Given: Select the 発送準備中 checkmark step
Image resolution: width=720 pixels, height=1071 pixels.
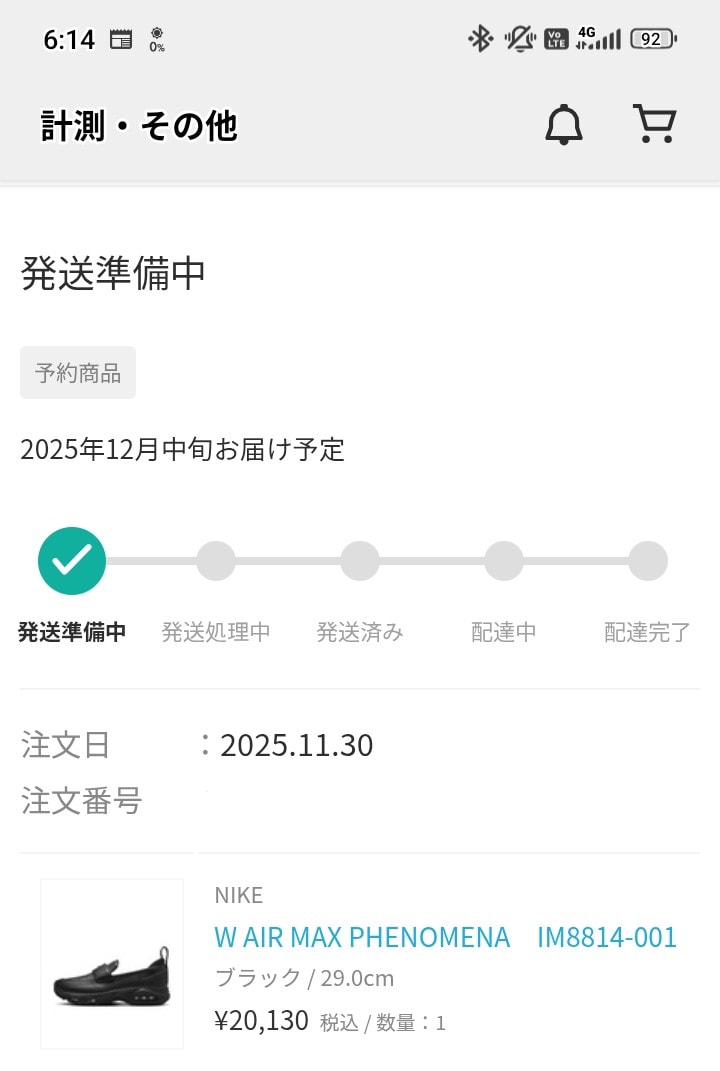Looking at the screenshot, I should [x=72, y=560].
